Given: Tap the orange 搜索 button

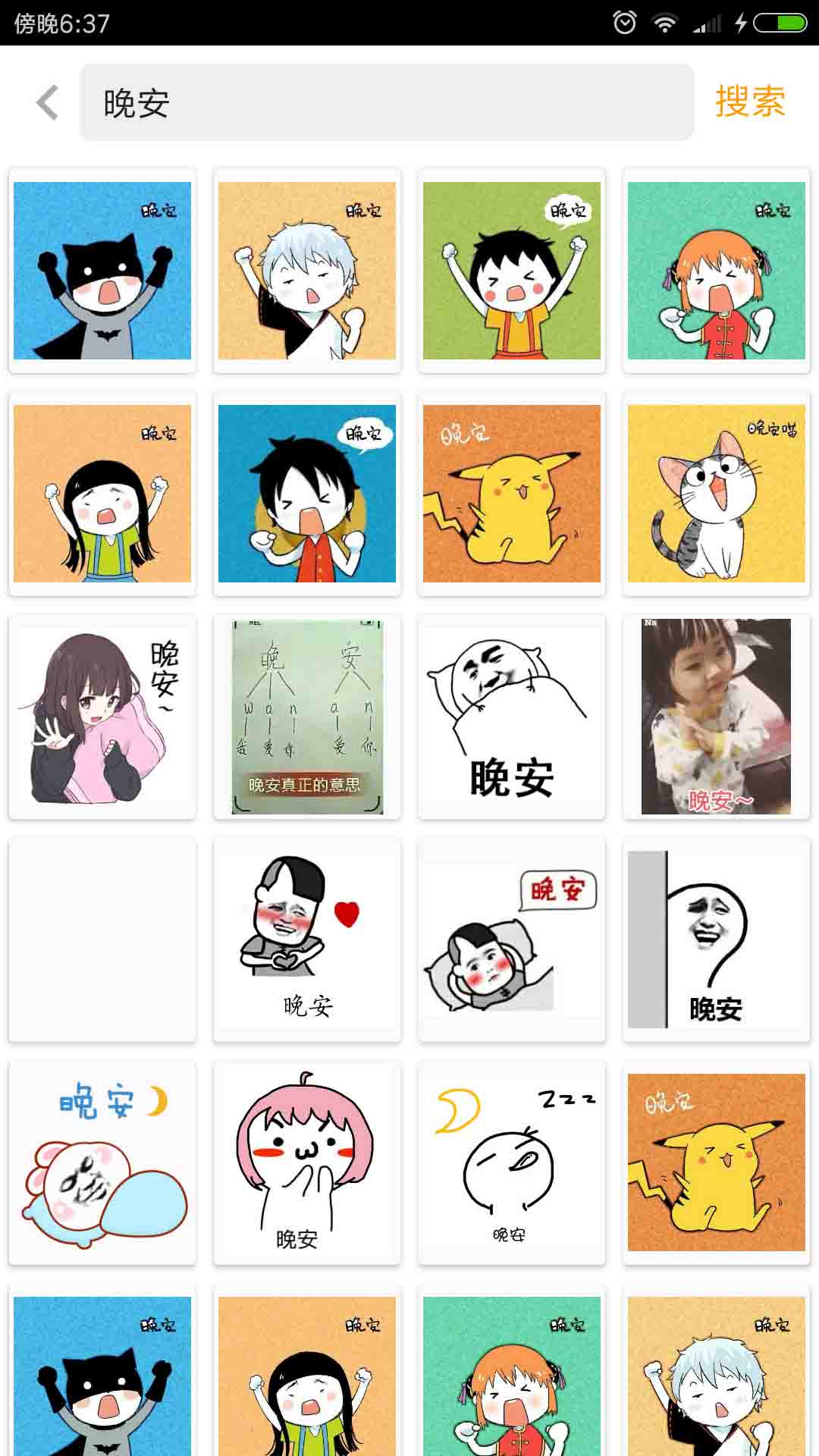Looking at the screenshot, I should pos(749,102).
